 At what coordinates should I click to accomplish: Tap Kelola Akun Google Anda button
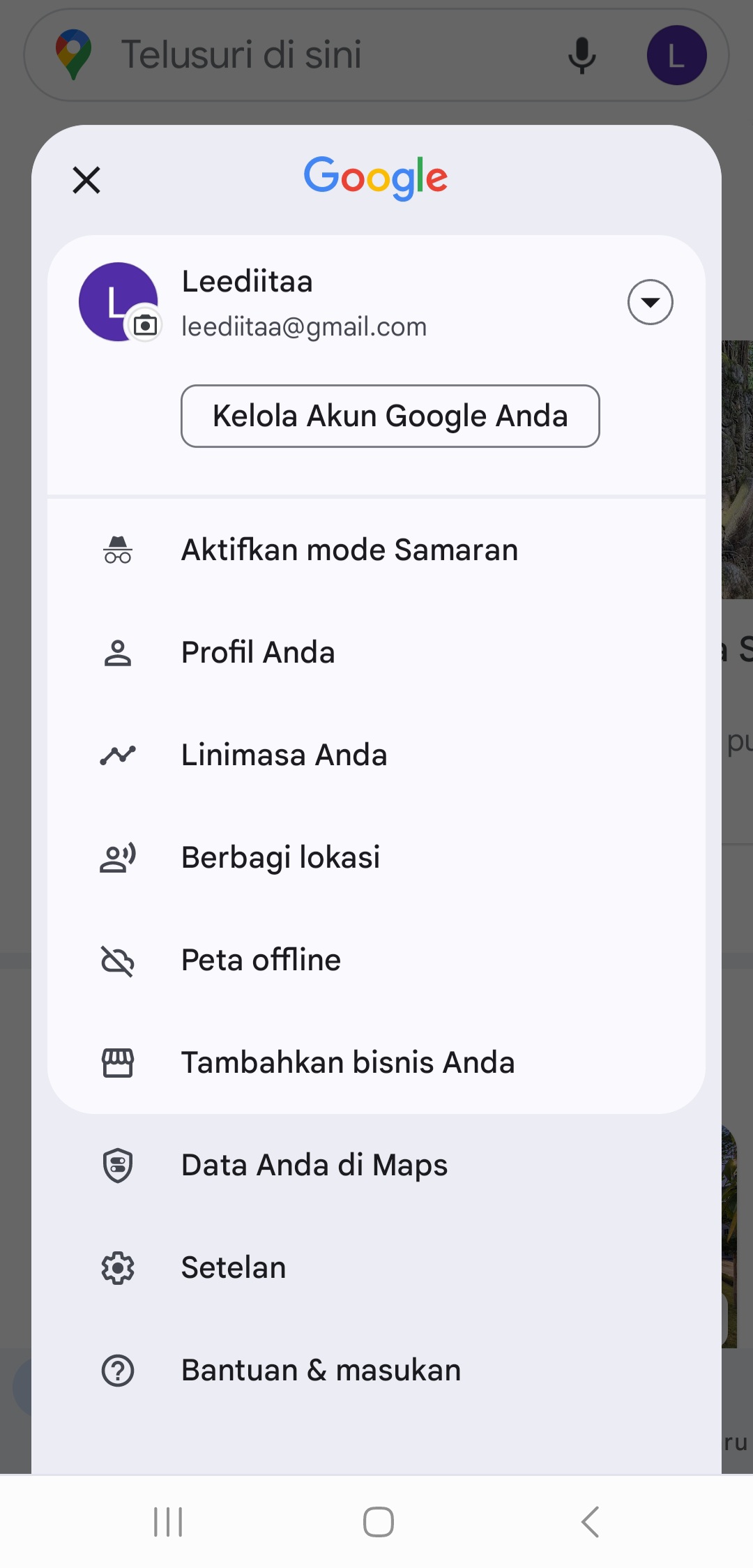point(390,416)
